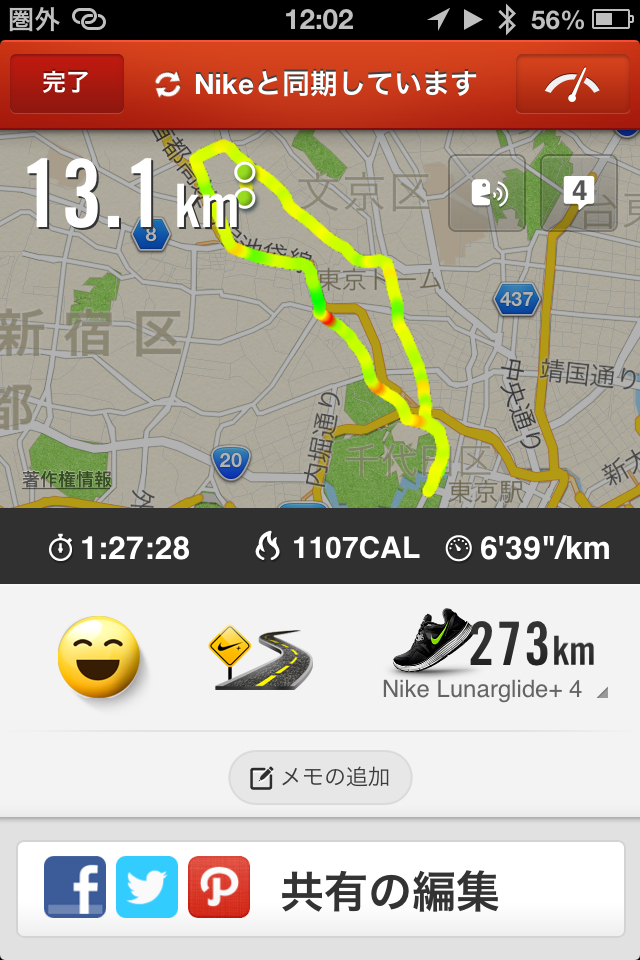Open the speedometer activity view

point(572,84)
